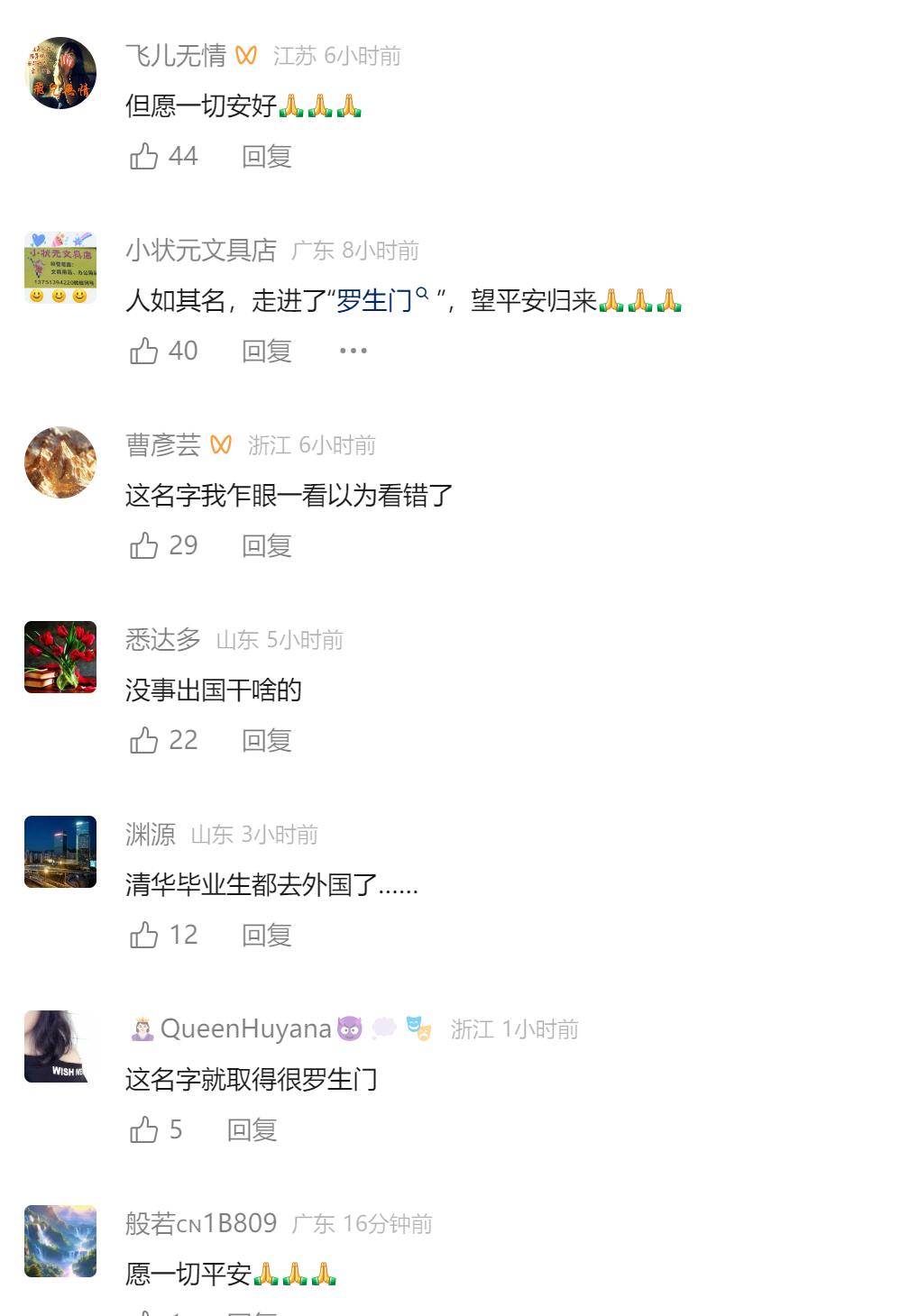Like 飞儿无情's comment
This screenshot has width=909, height=1316.
tap(144, 157)
